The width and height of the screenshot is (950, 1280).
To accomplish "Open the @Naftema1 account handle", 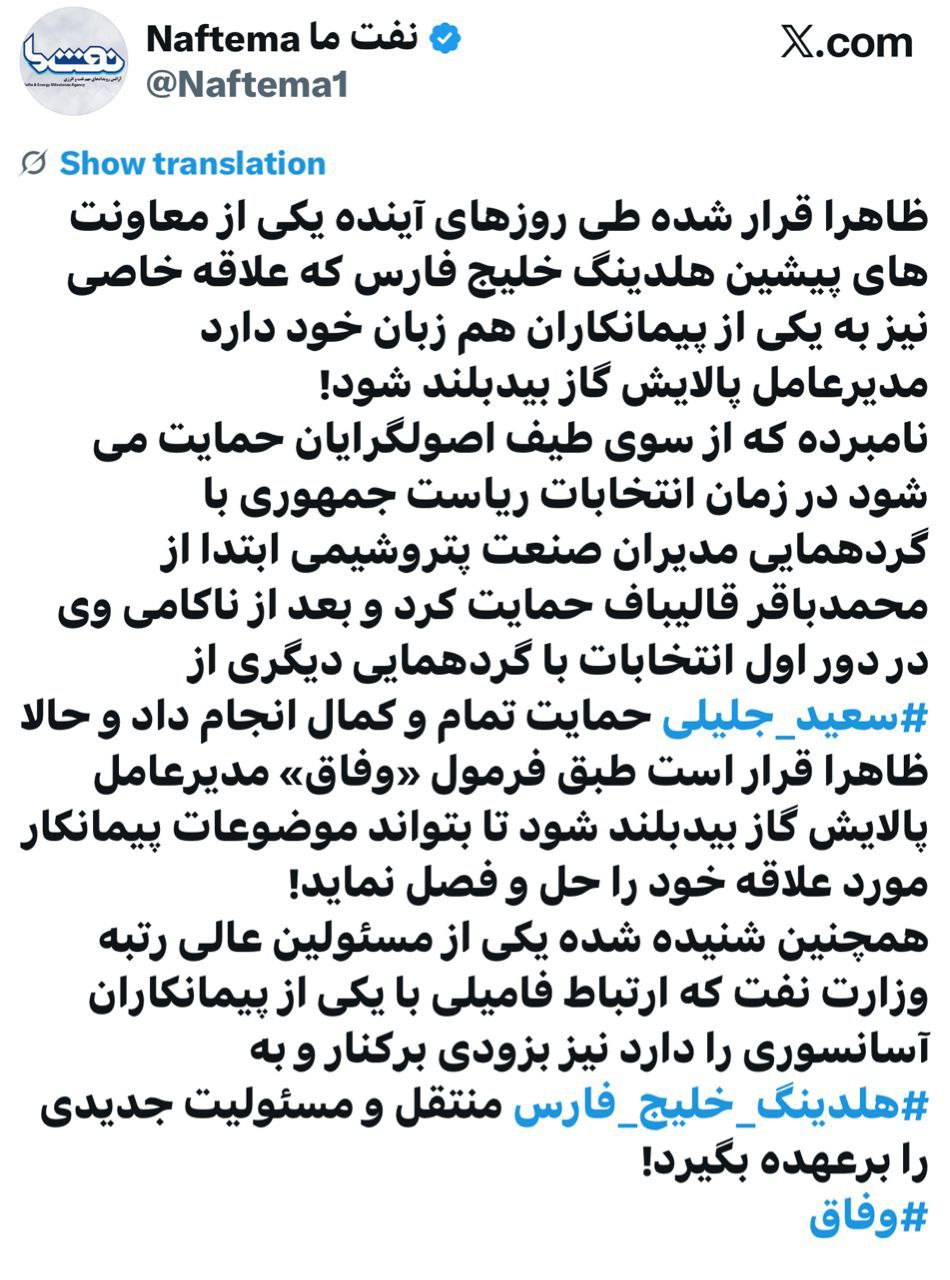I will tap(247, 86).
